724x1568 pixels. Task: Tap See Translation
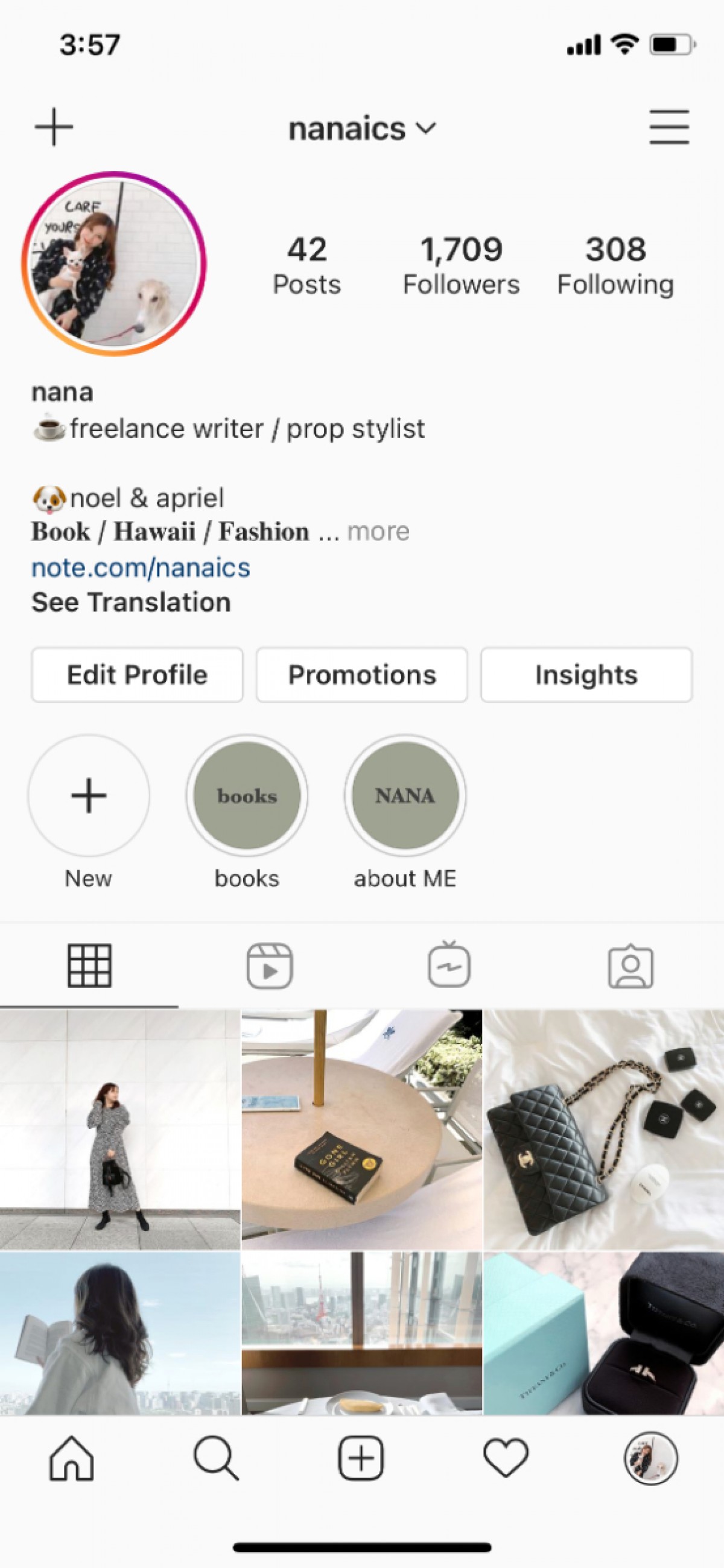point(131,602)
